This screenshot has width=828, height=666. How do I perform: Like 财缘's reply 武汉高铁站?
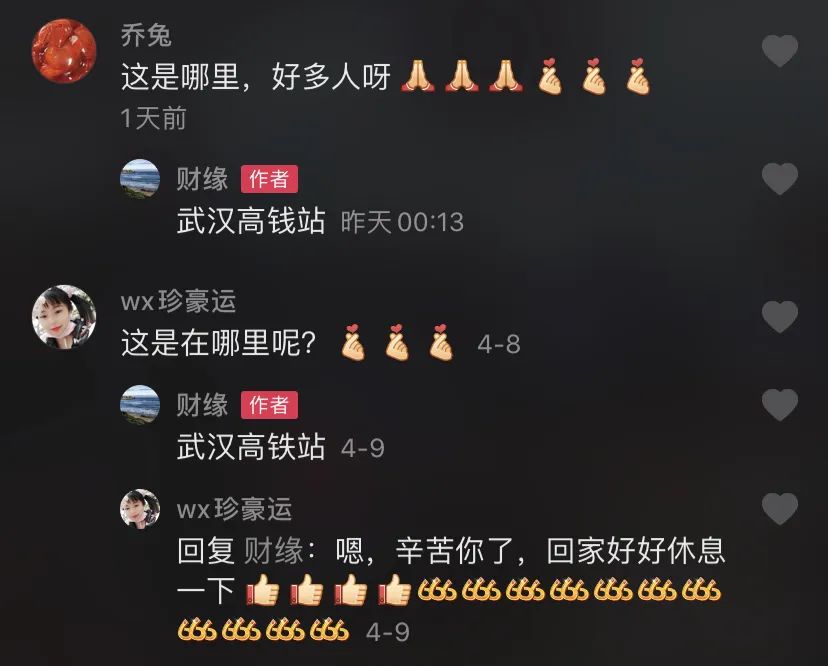pos(779,405)
